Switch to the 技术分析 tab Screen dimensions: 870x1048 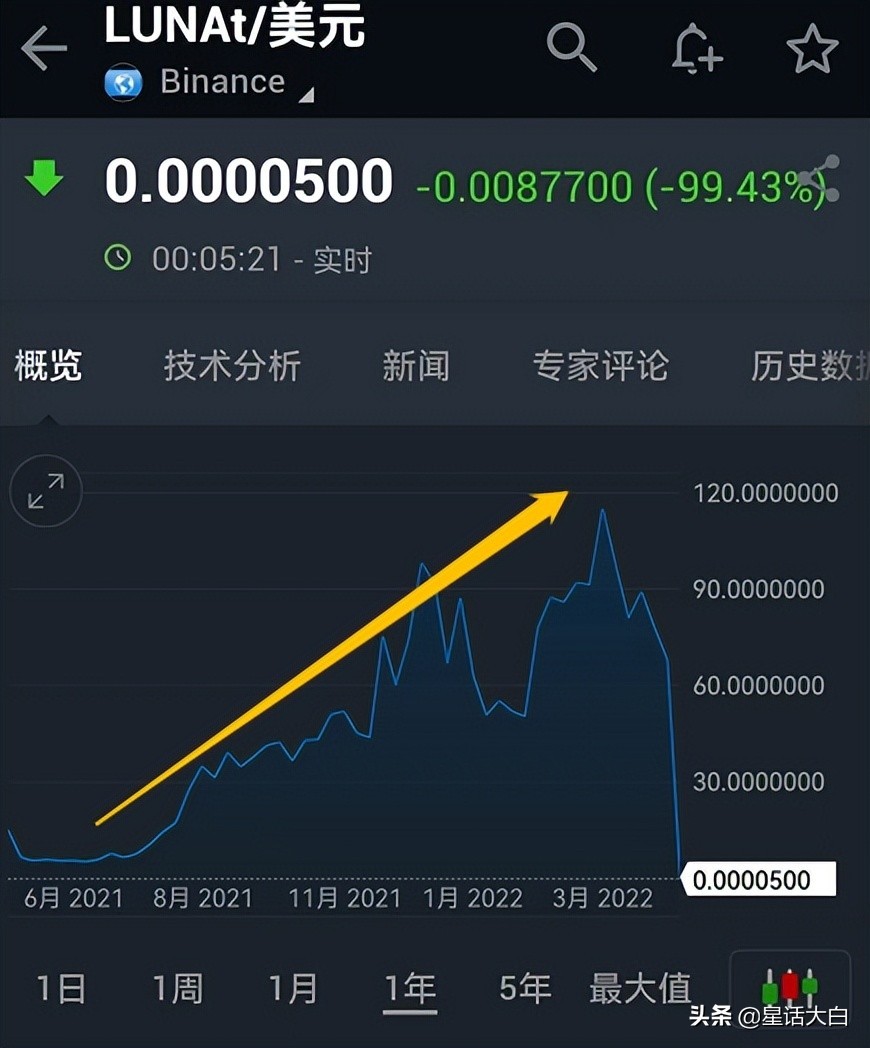pos(232,366)
